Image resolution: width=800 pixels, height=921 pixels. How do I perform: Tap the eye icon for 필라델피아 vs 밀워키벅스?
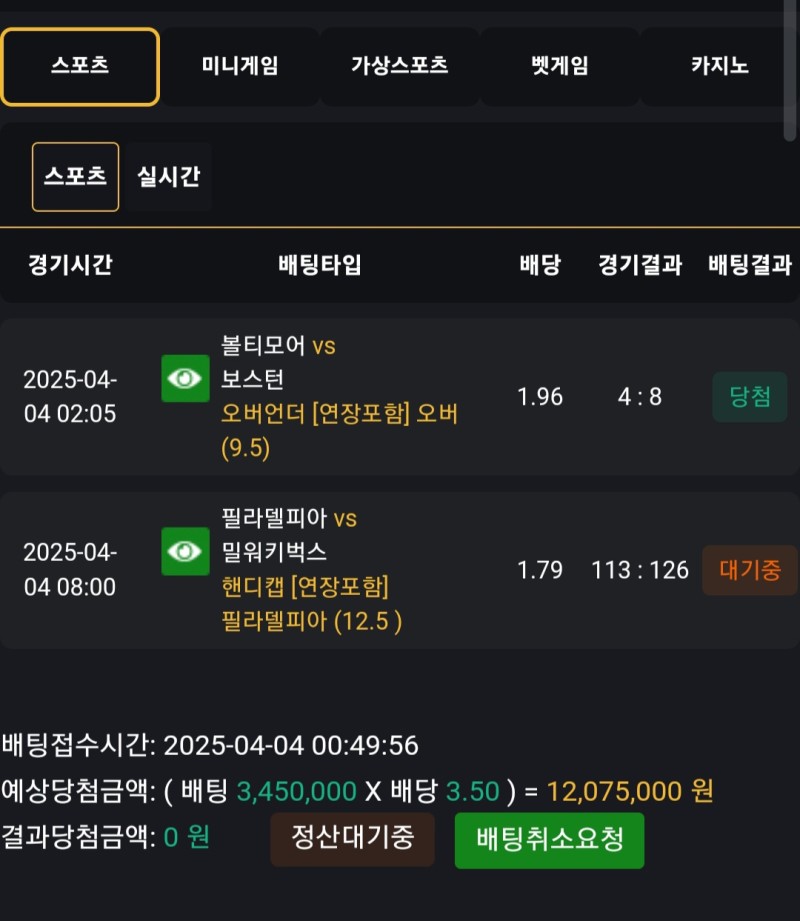186,551
